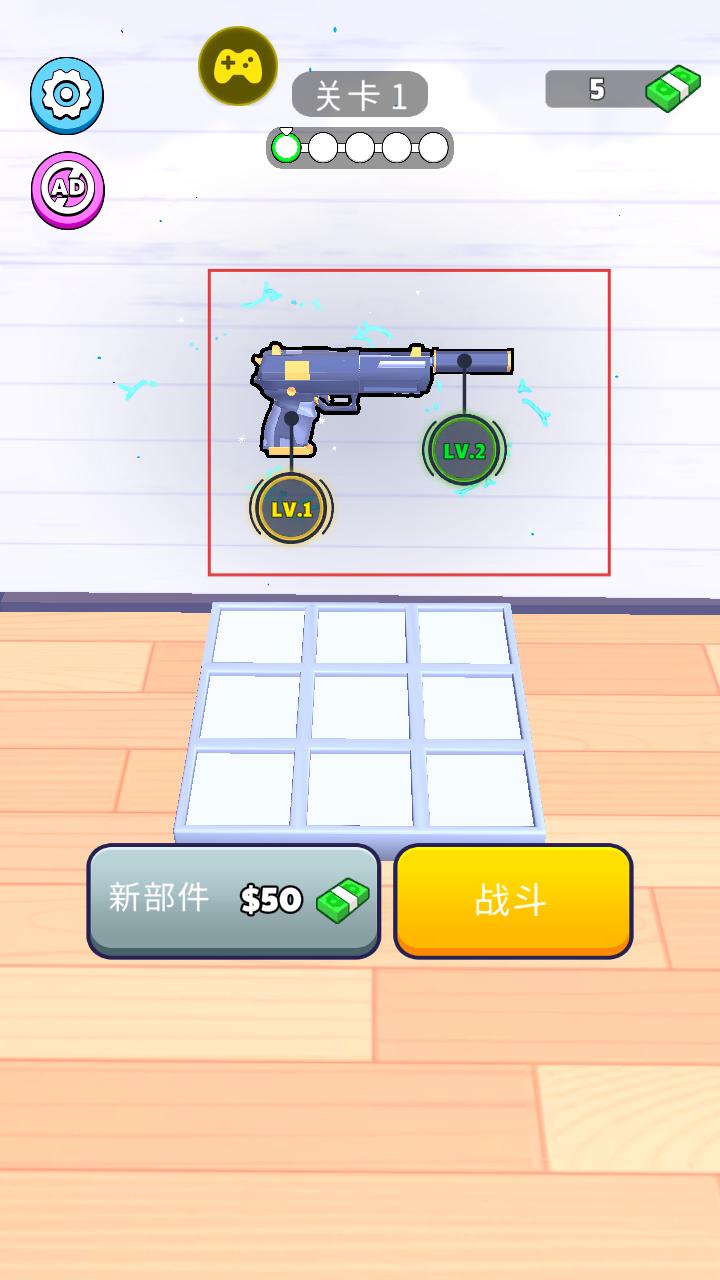Screen dimensions: 720x1280
Task: Open the settings gear icon
Action: (67, 95)
